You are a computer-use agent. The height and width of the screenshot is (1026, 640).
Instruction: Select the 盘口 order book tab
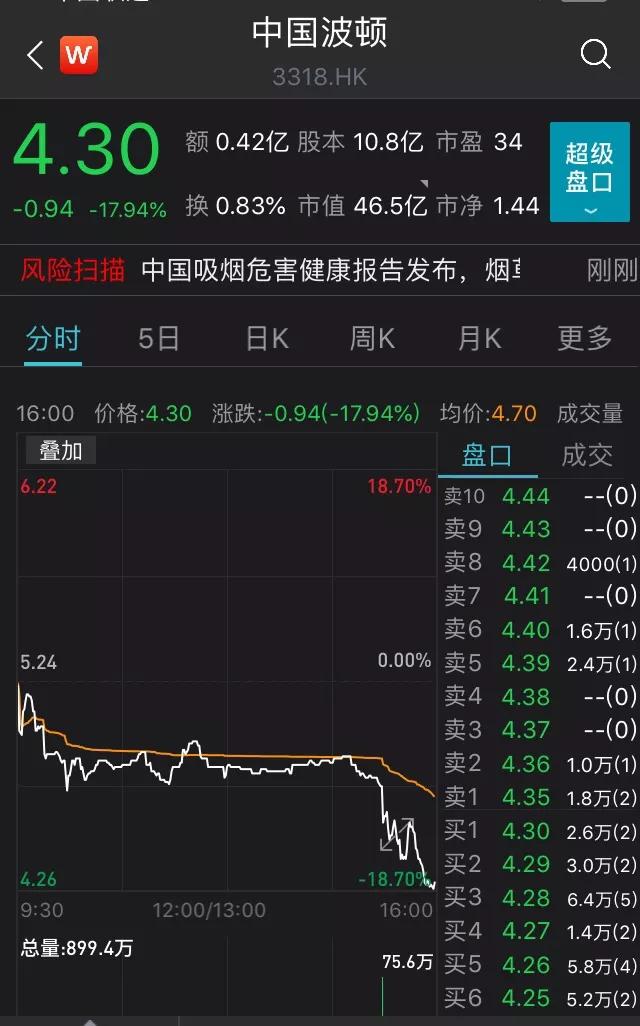487,456
